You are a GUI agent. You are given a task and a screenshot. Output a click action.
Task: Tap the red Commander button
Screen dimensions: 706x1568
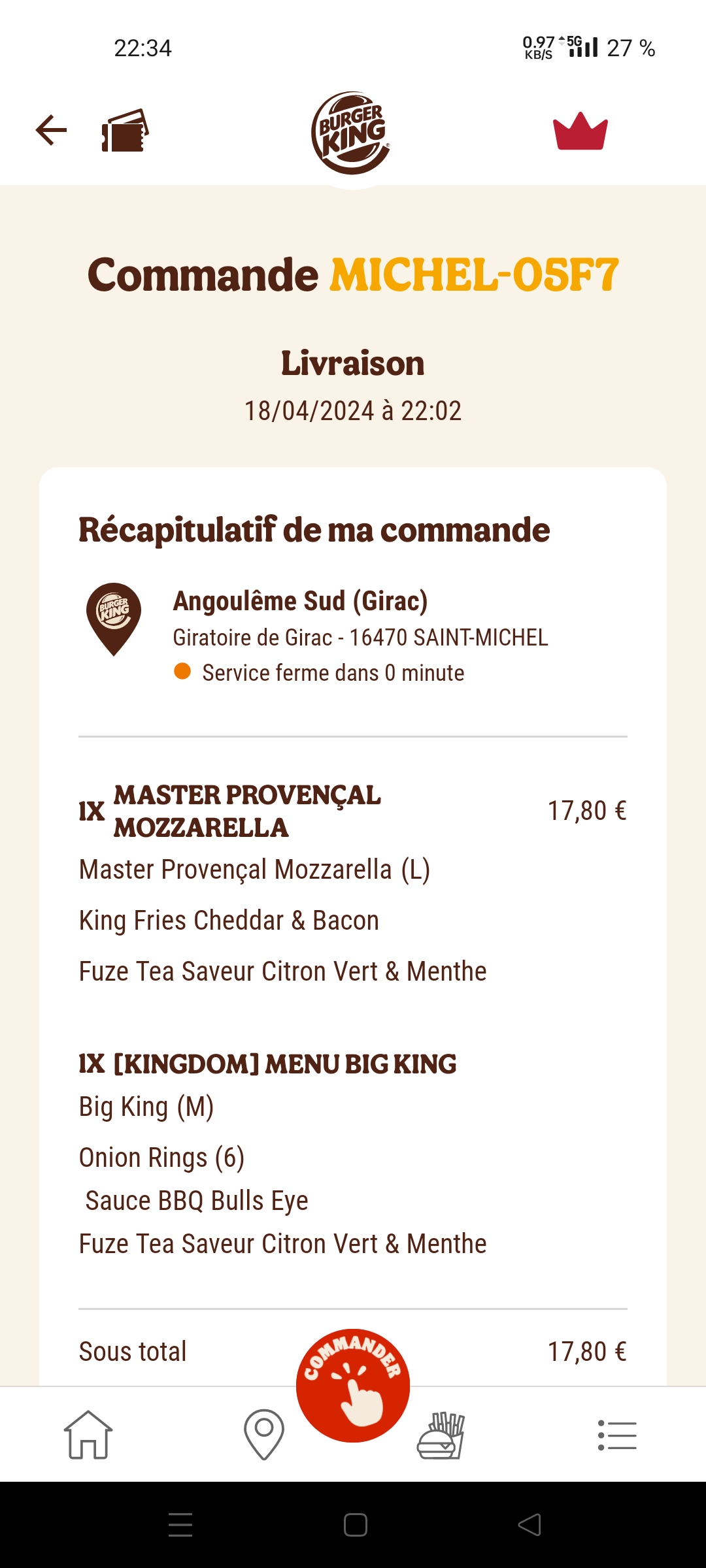point(353,1385)
